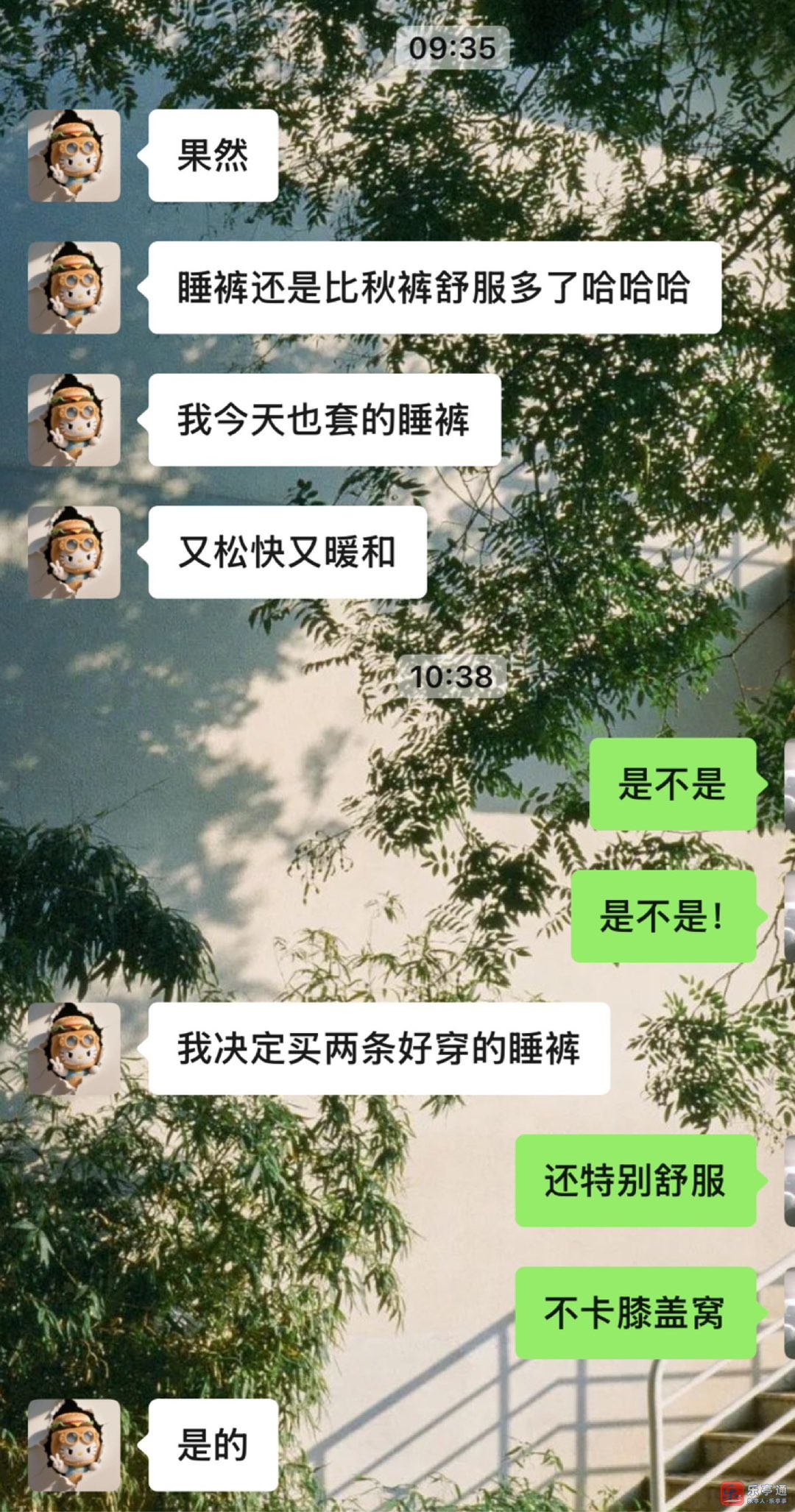Viewport: 795px width, 1512px height.
Task: Tap avatar next to 睡裤还是比秋裤舒服多了 message
Action: pyautogui.click(x=74, y=288)
